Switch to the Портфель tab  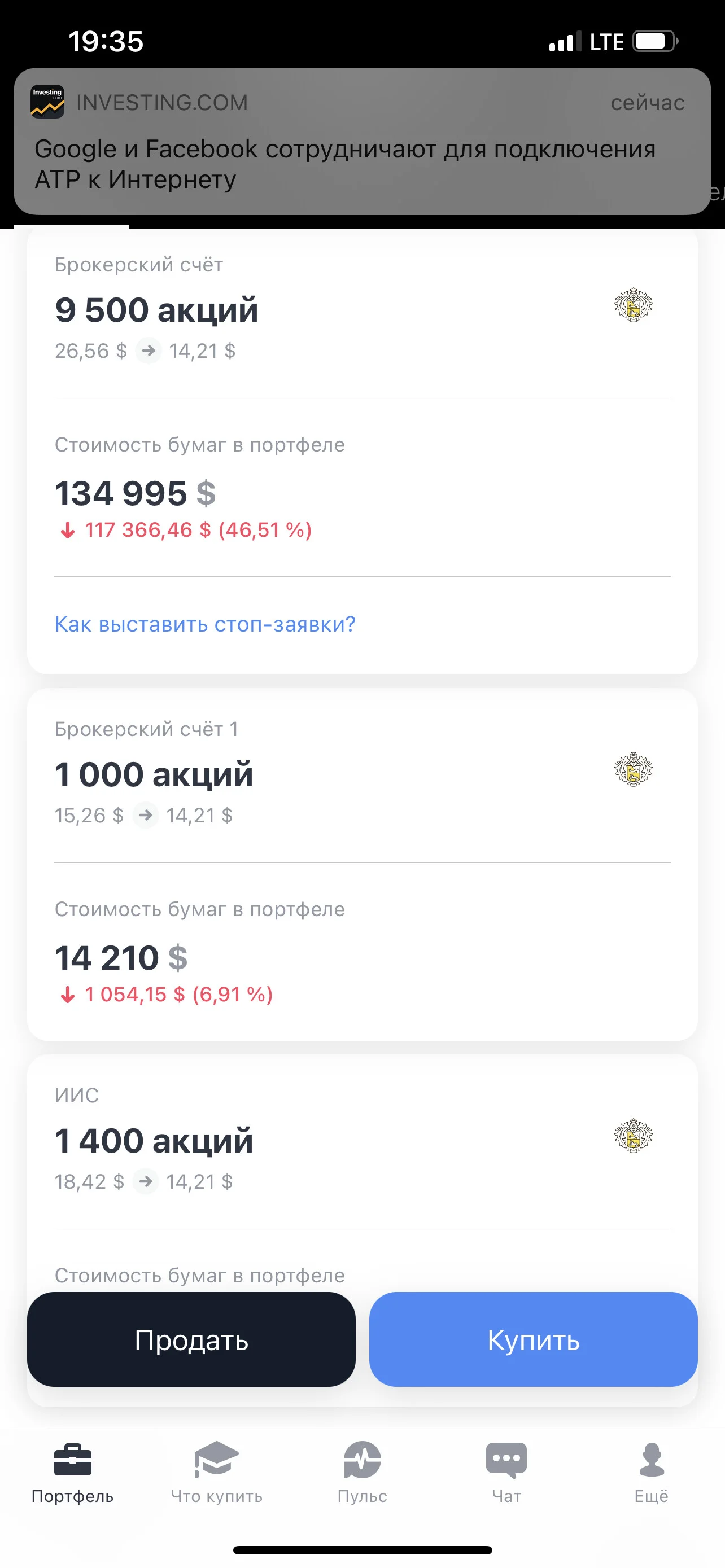tap(72, 1472)
